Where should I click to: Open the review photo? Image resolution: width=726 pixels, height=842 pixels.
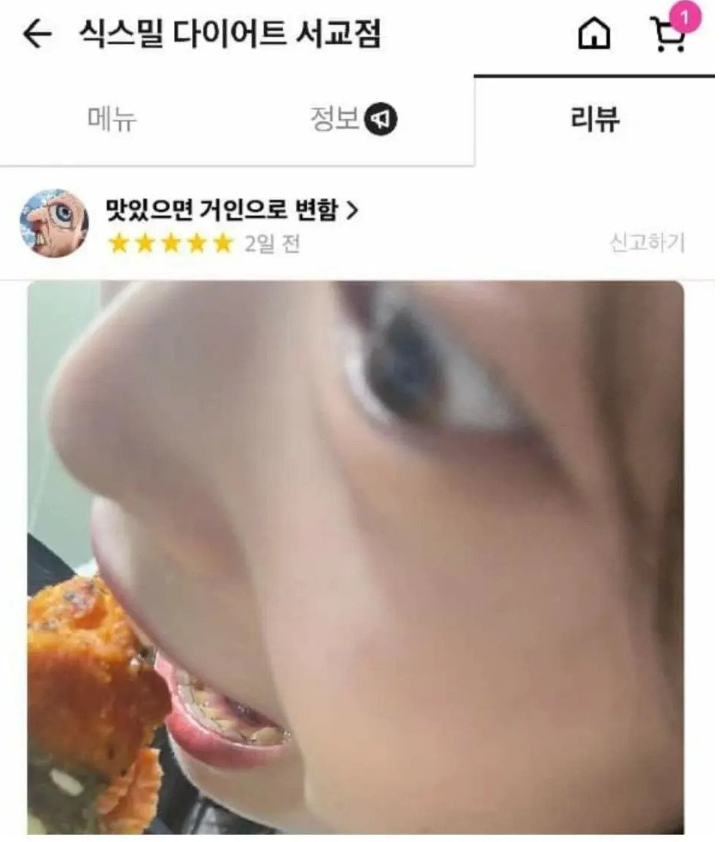click(355, 557)
